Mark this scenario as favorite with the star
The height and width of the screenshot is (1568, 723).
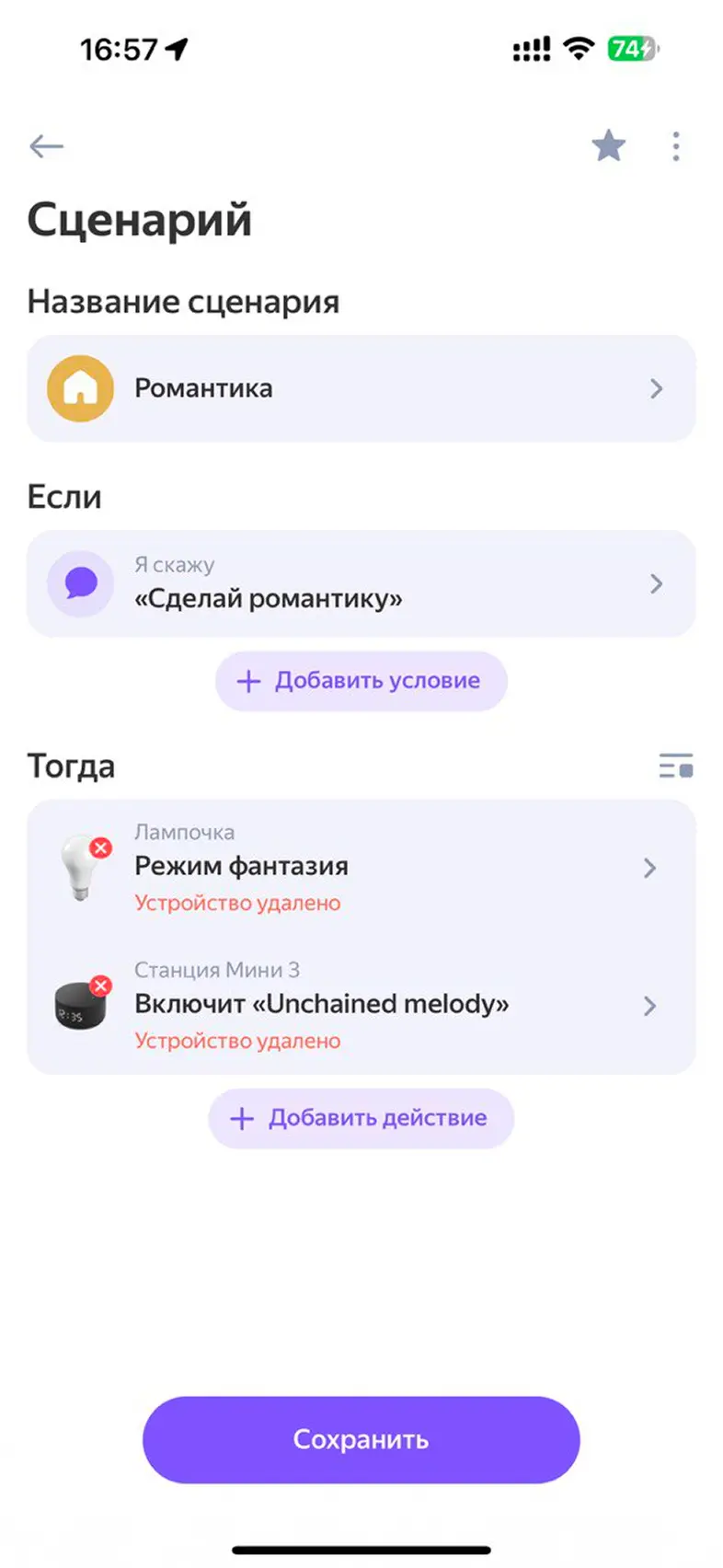pos(608,146)
